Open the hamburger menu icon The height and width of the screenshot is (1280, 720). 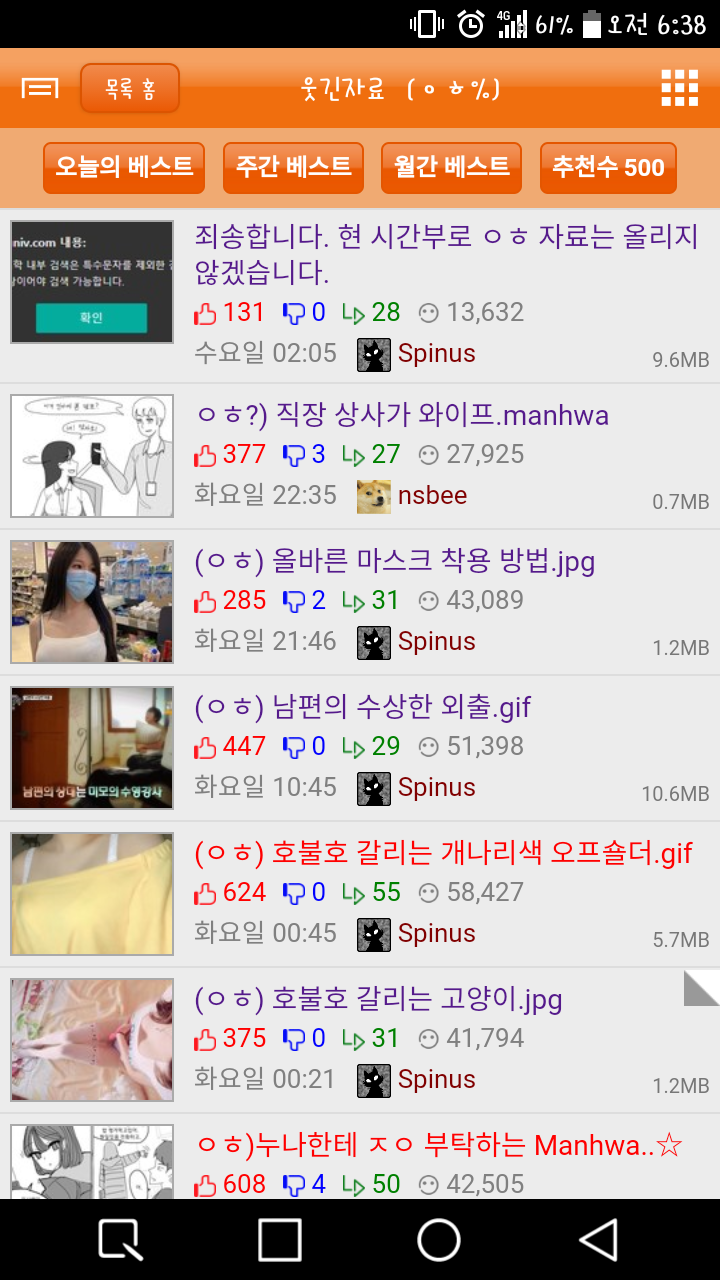[x=39, y=89]
